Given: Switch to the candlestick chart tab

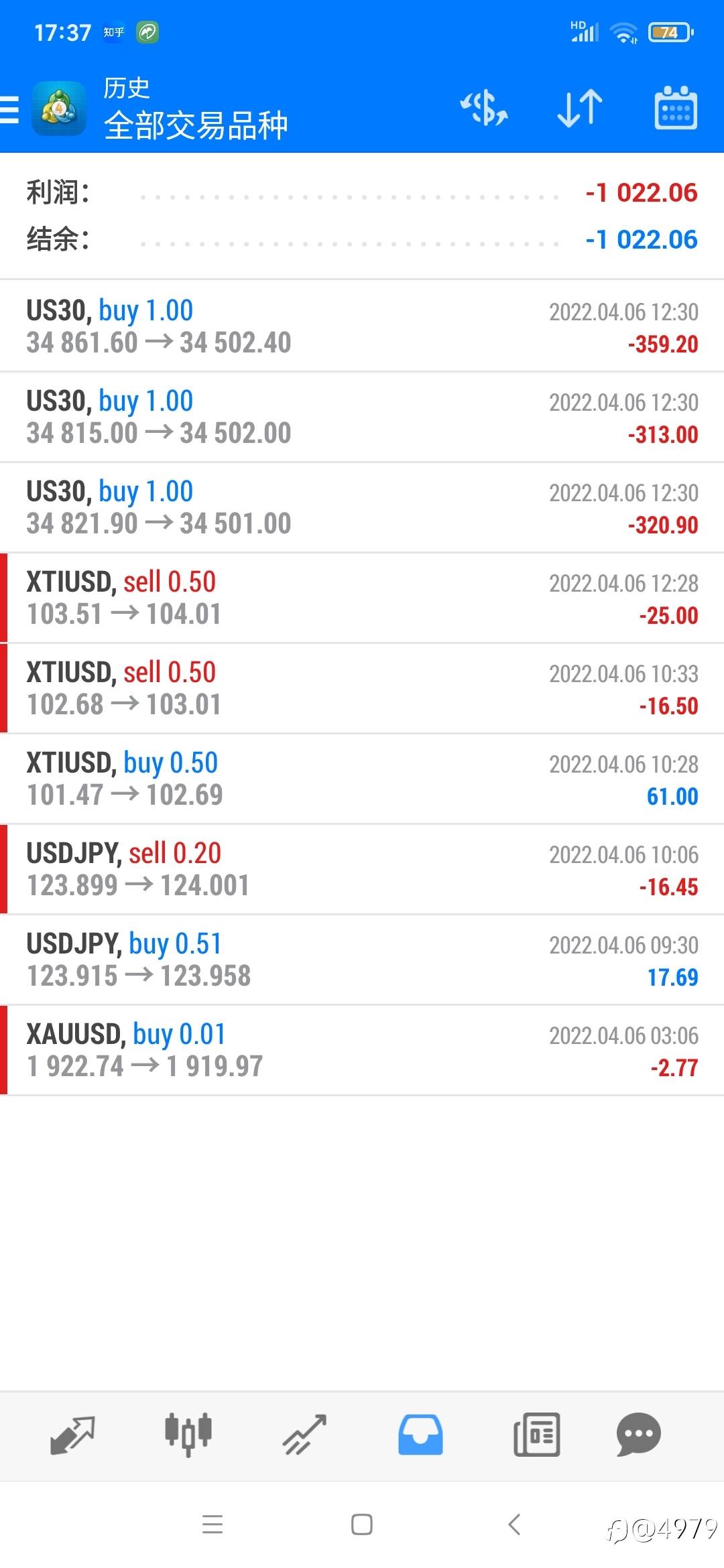Looking at the screenshot, I should pyautogui.click(x=188, y=1435).
